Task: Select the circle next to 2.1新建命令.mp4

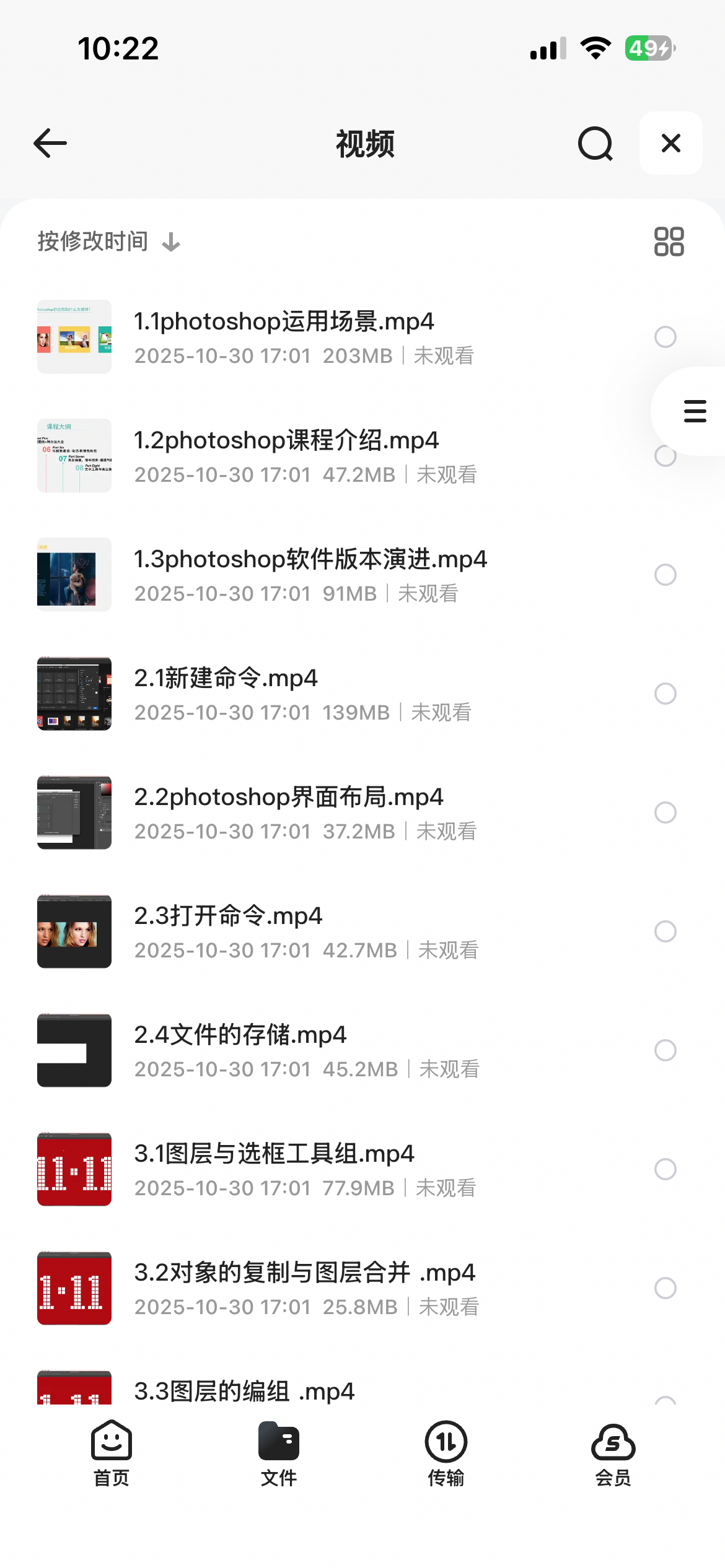Action: [x=665, y=694]
